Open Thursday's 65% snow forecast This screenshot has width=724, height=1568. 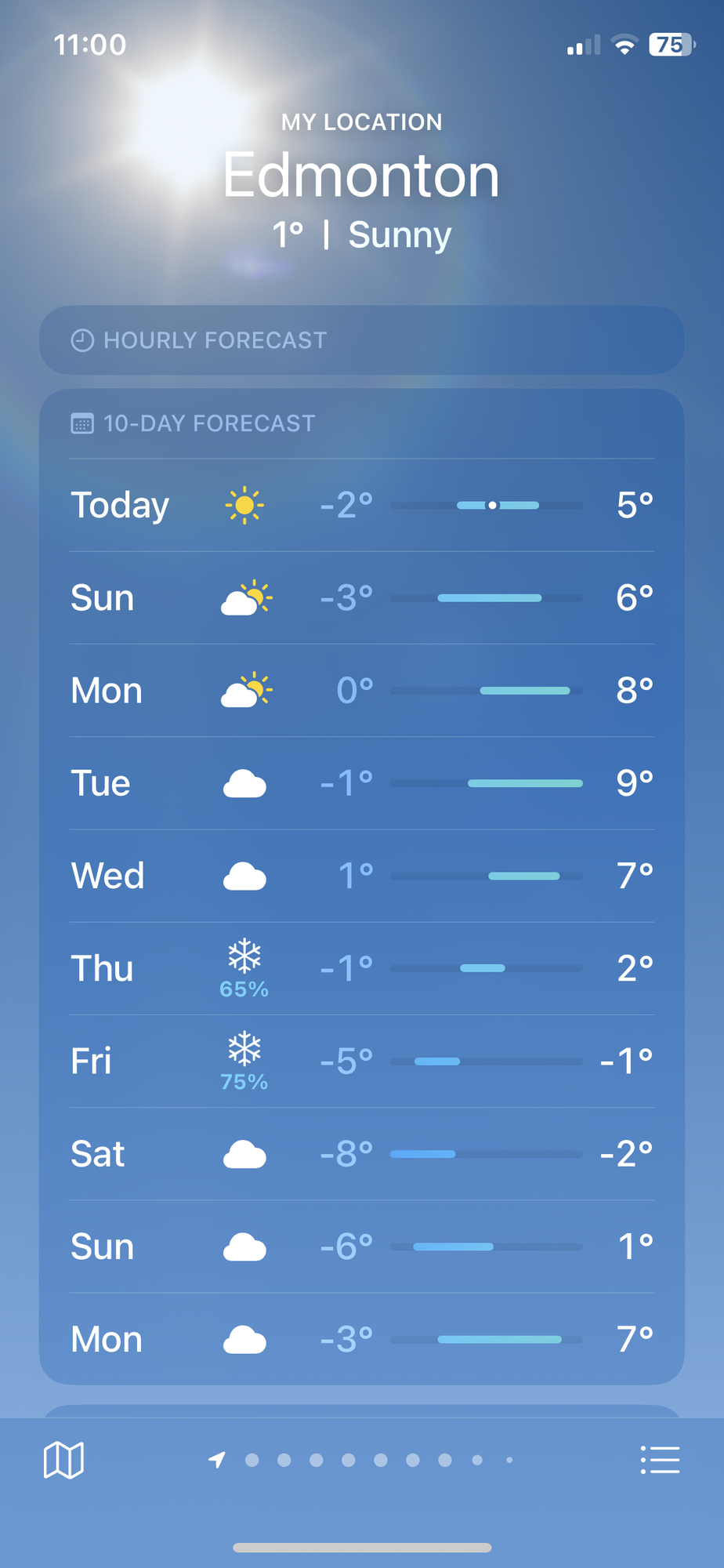click(361, 968)
